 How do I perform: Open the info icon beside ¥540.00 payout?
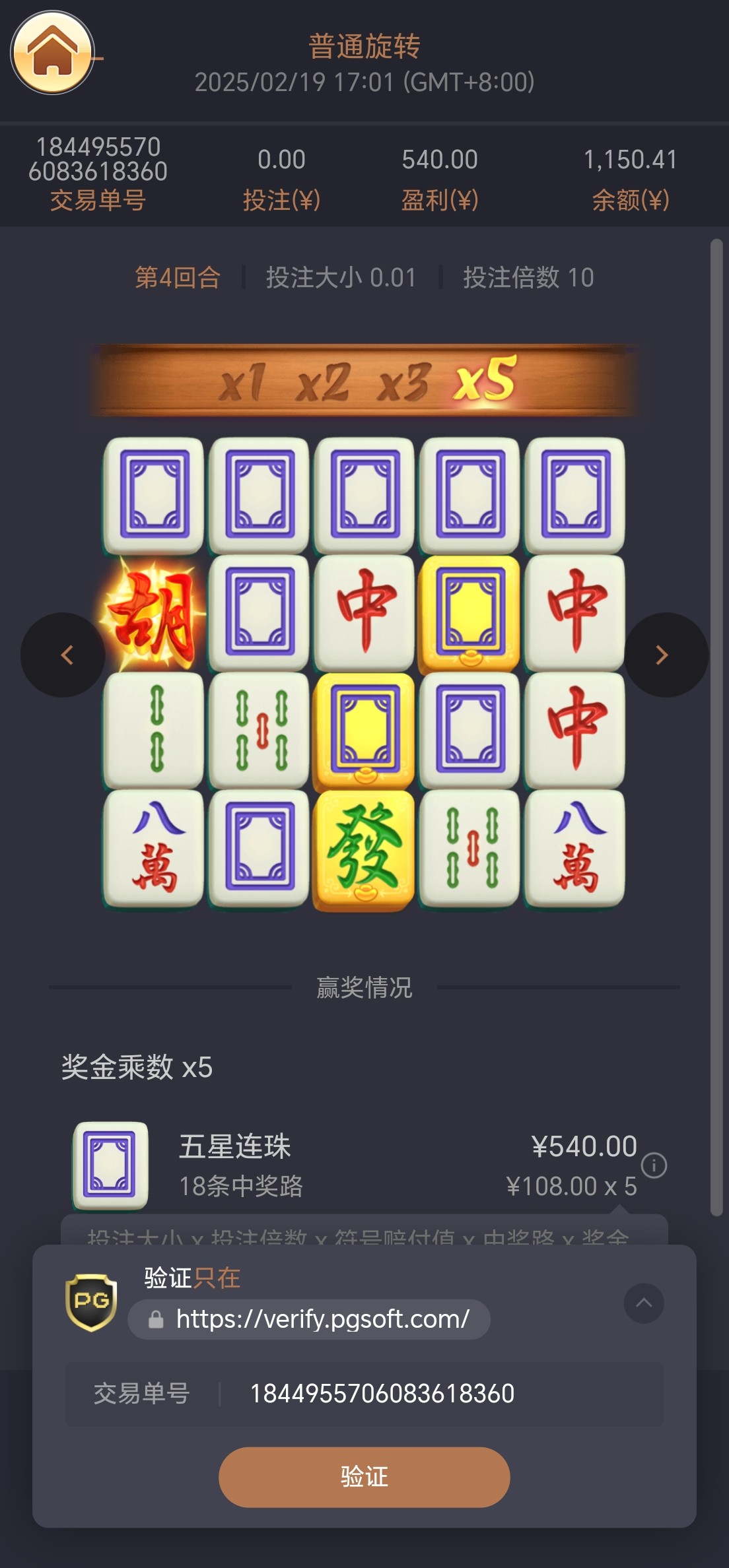[654, 1165]
